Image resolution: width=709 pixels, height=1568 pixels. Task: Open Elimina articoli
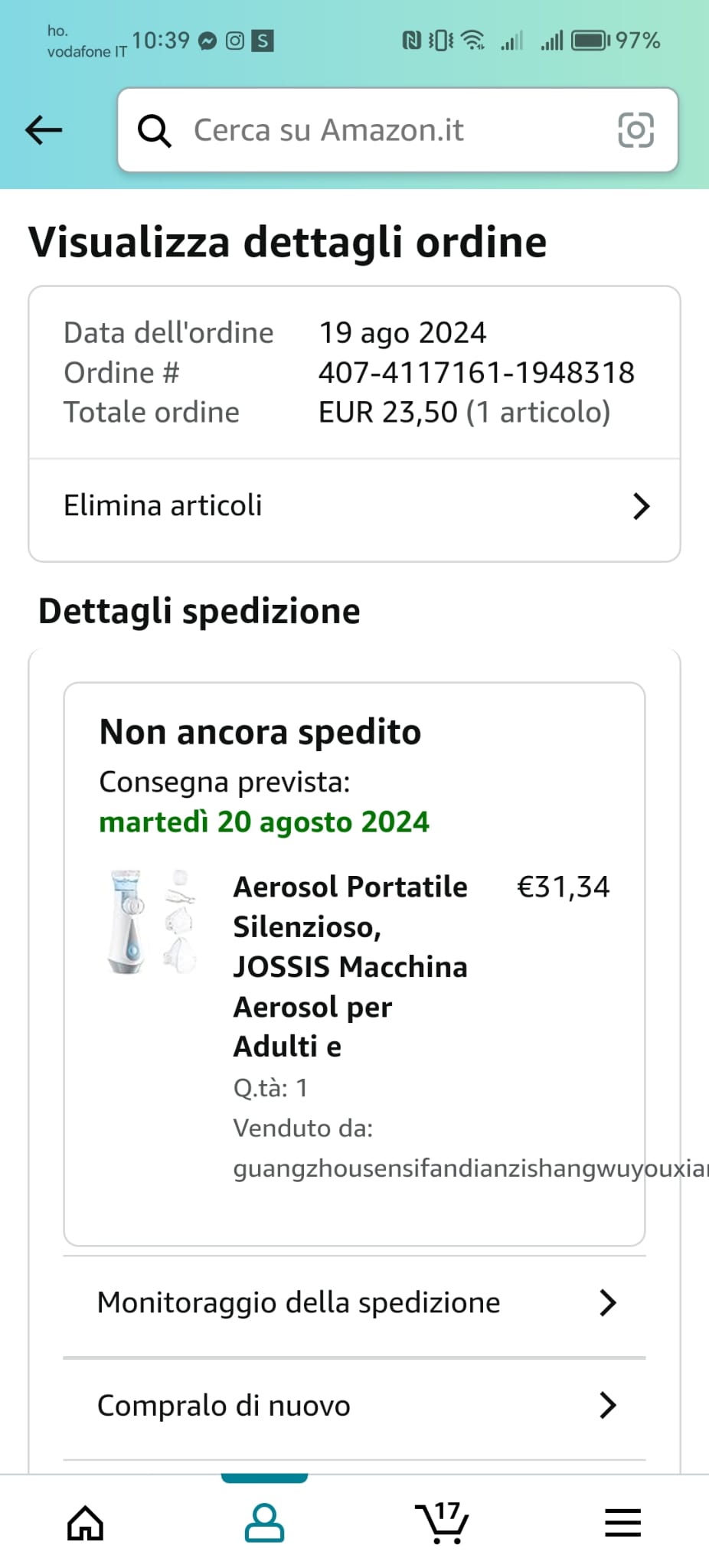[x=354, y=506]
